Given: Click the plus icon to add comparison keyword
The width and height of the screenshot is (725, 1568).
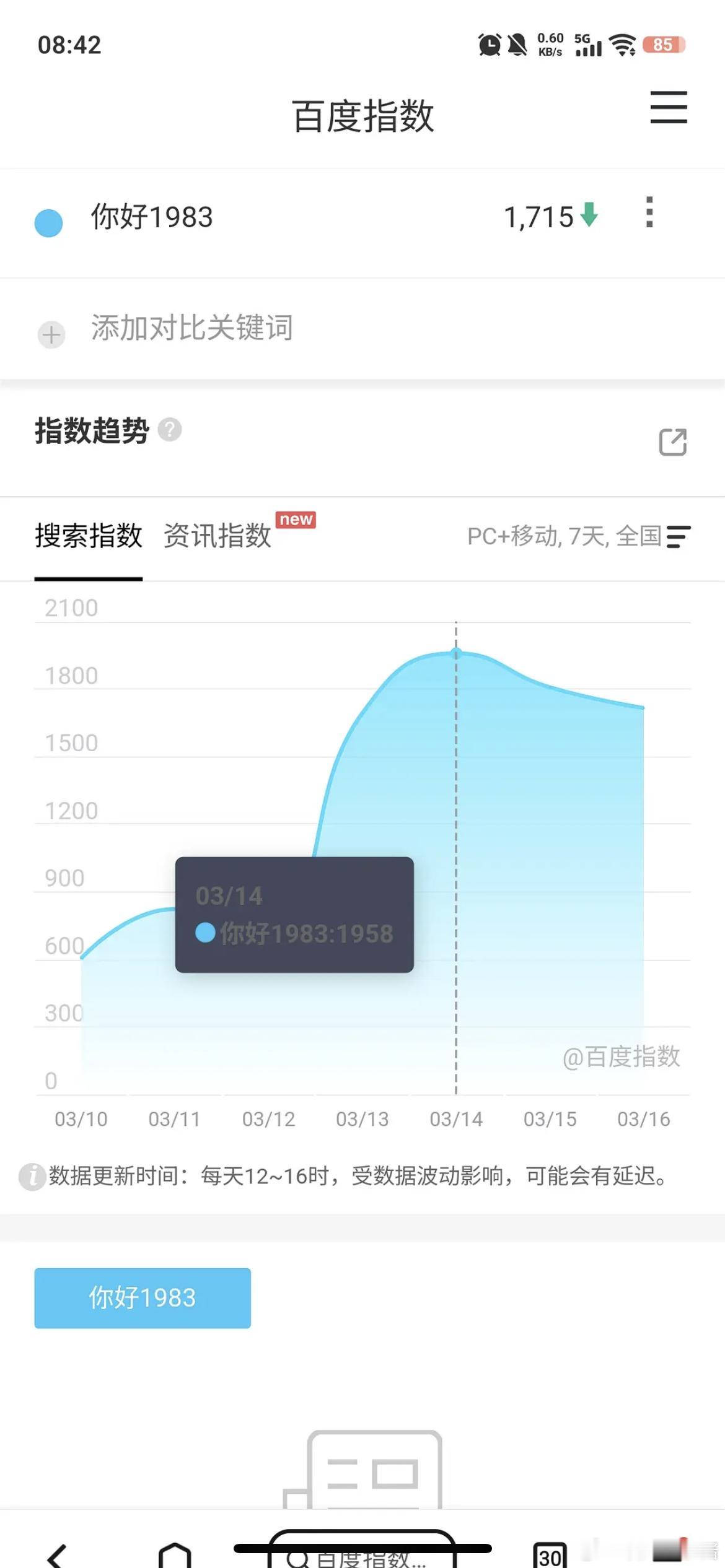Looking at the screenshot, I should pos(51,335).
